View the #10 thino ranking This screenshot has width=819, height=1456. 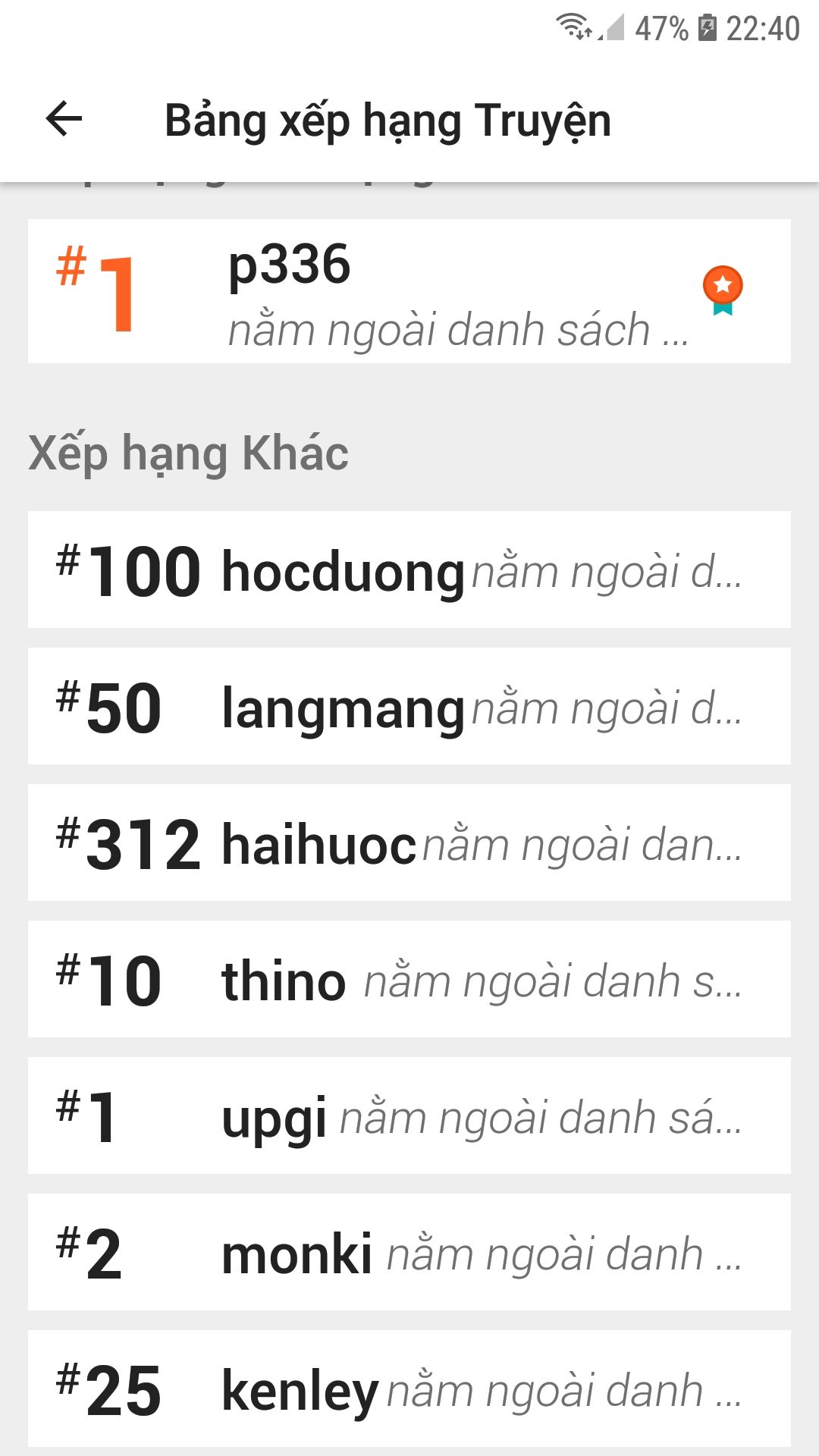click(x=409, y=979)
